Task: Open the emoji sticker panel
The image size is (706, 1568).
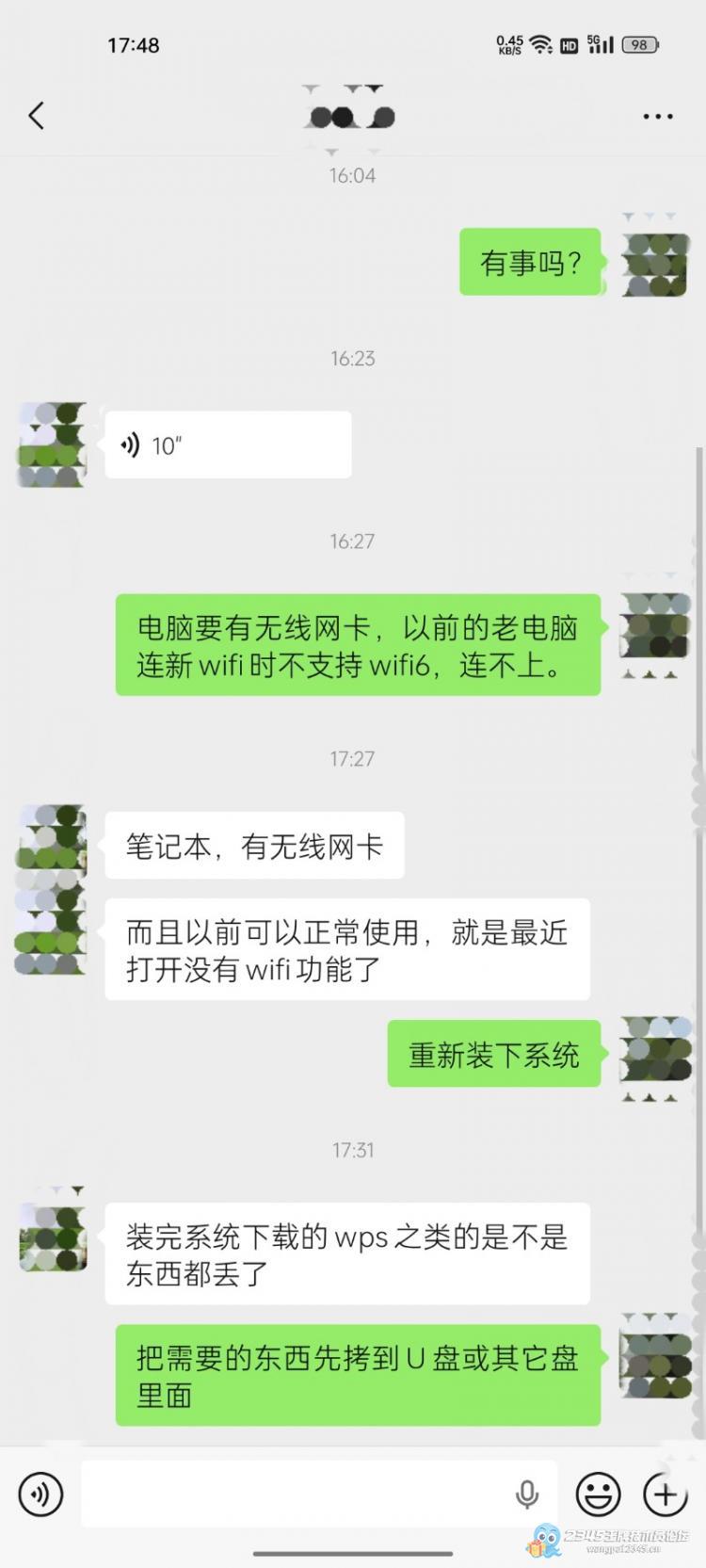Action: click(598, 1494)
